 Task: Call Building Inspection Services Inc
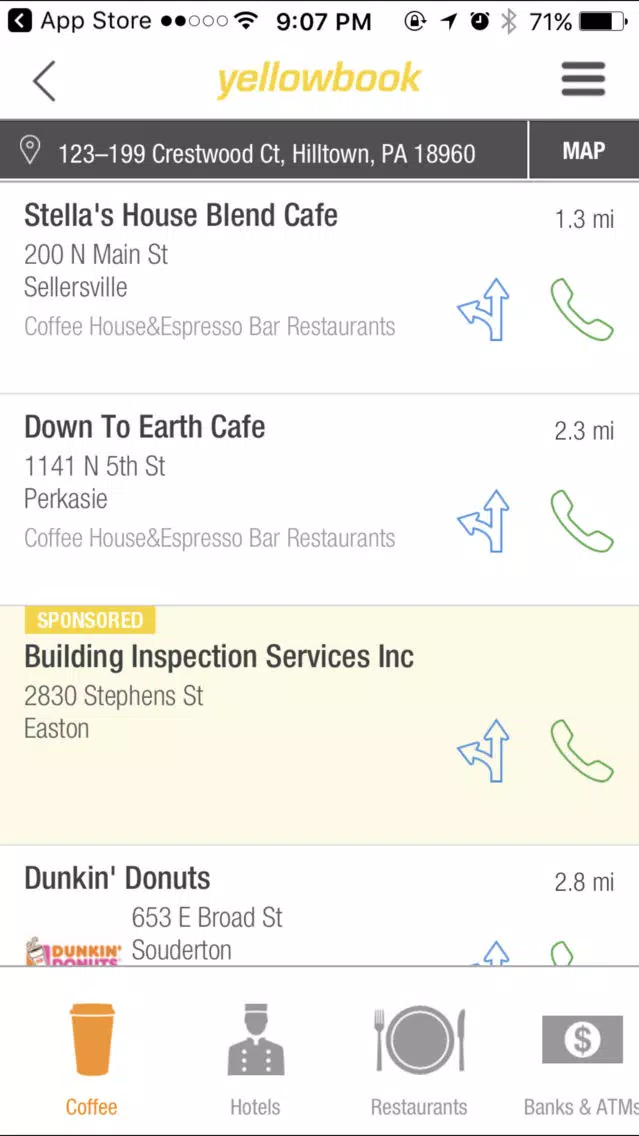tap(582, 751)
